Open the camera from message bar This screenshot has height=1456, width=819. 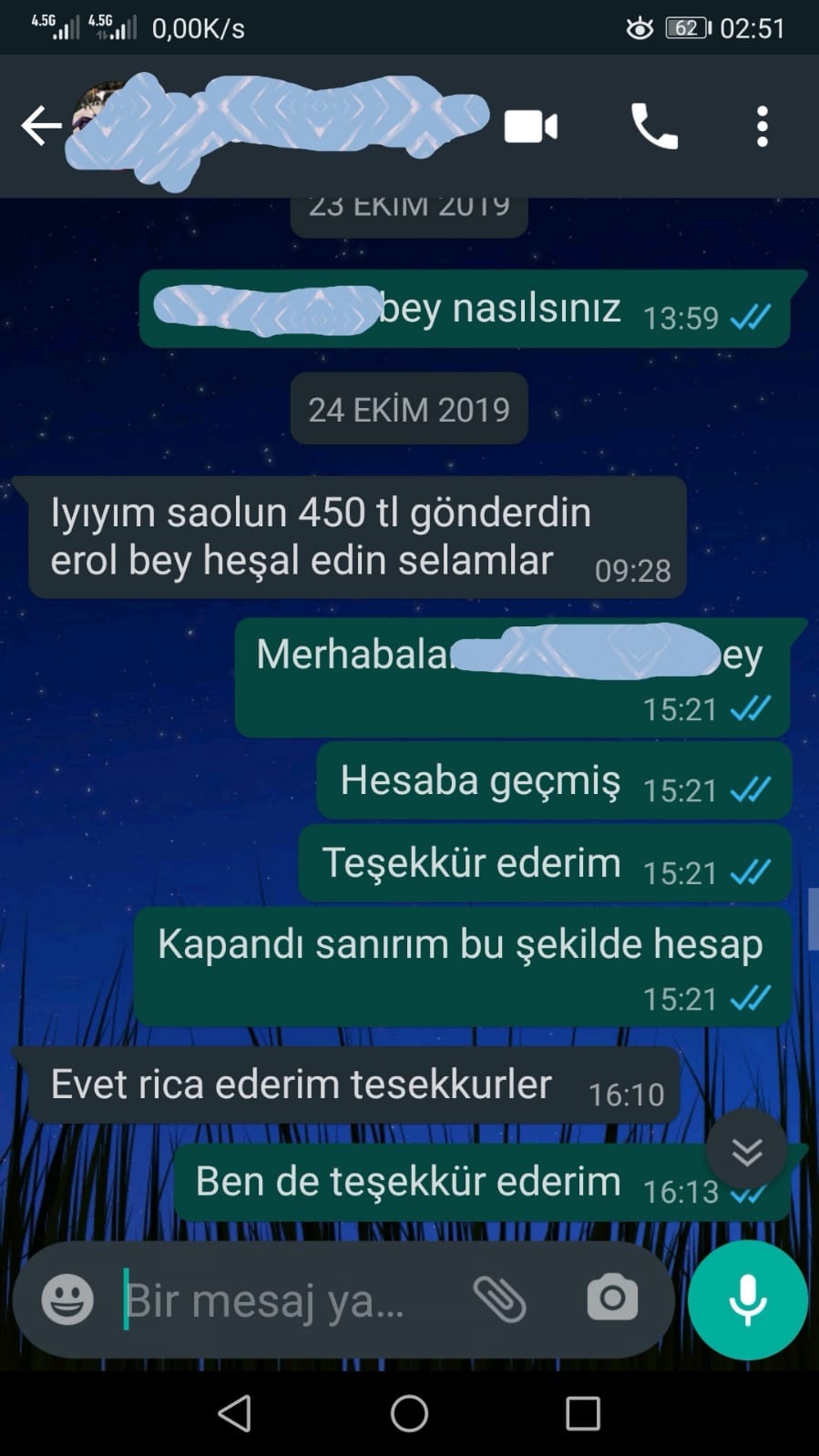(612, 1298)
